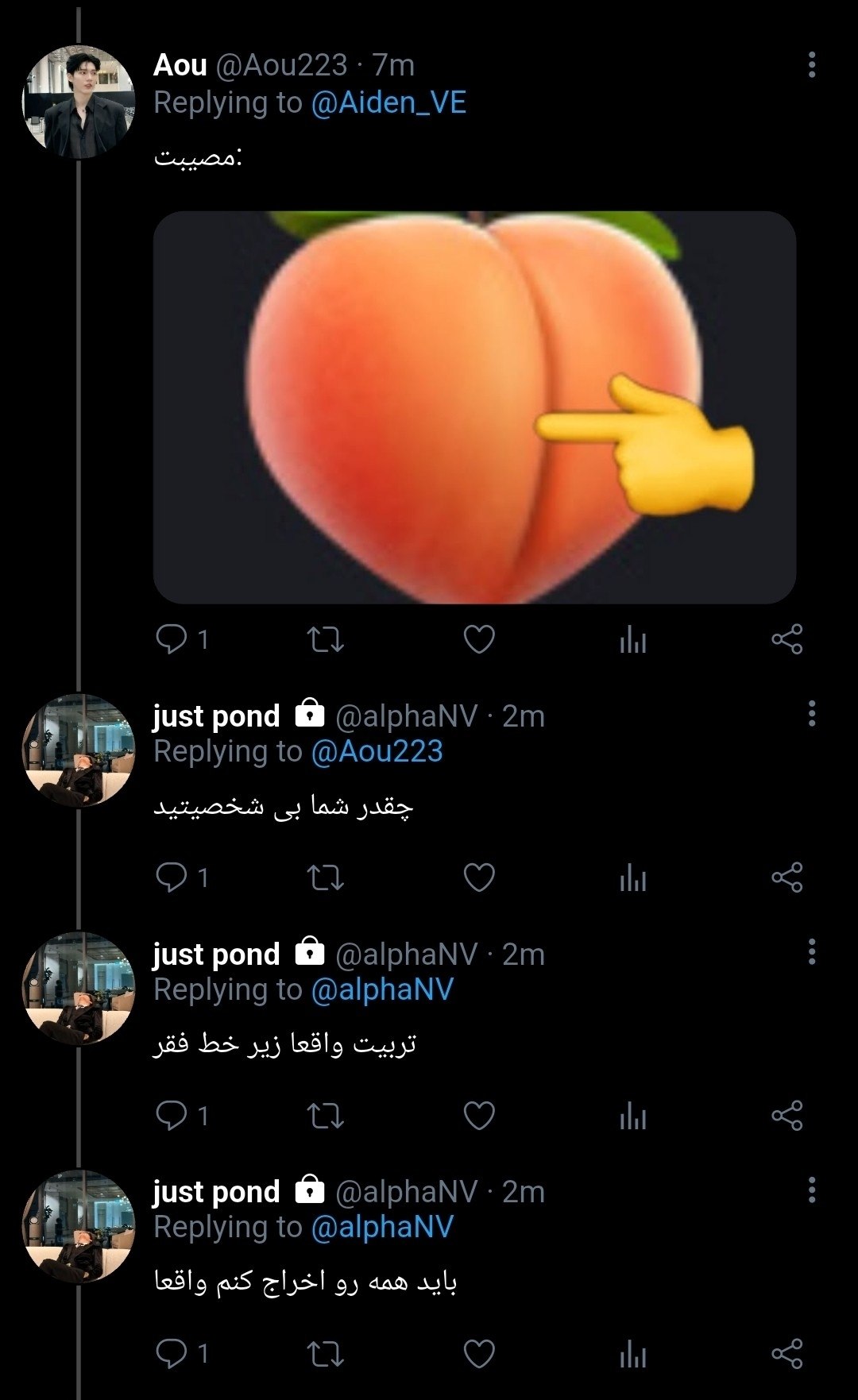Like the tweet 'تربیت واقعا زیر خط فقر'
This screenshot has width=858, height=1400.
click(479, 1116)
